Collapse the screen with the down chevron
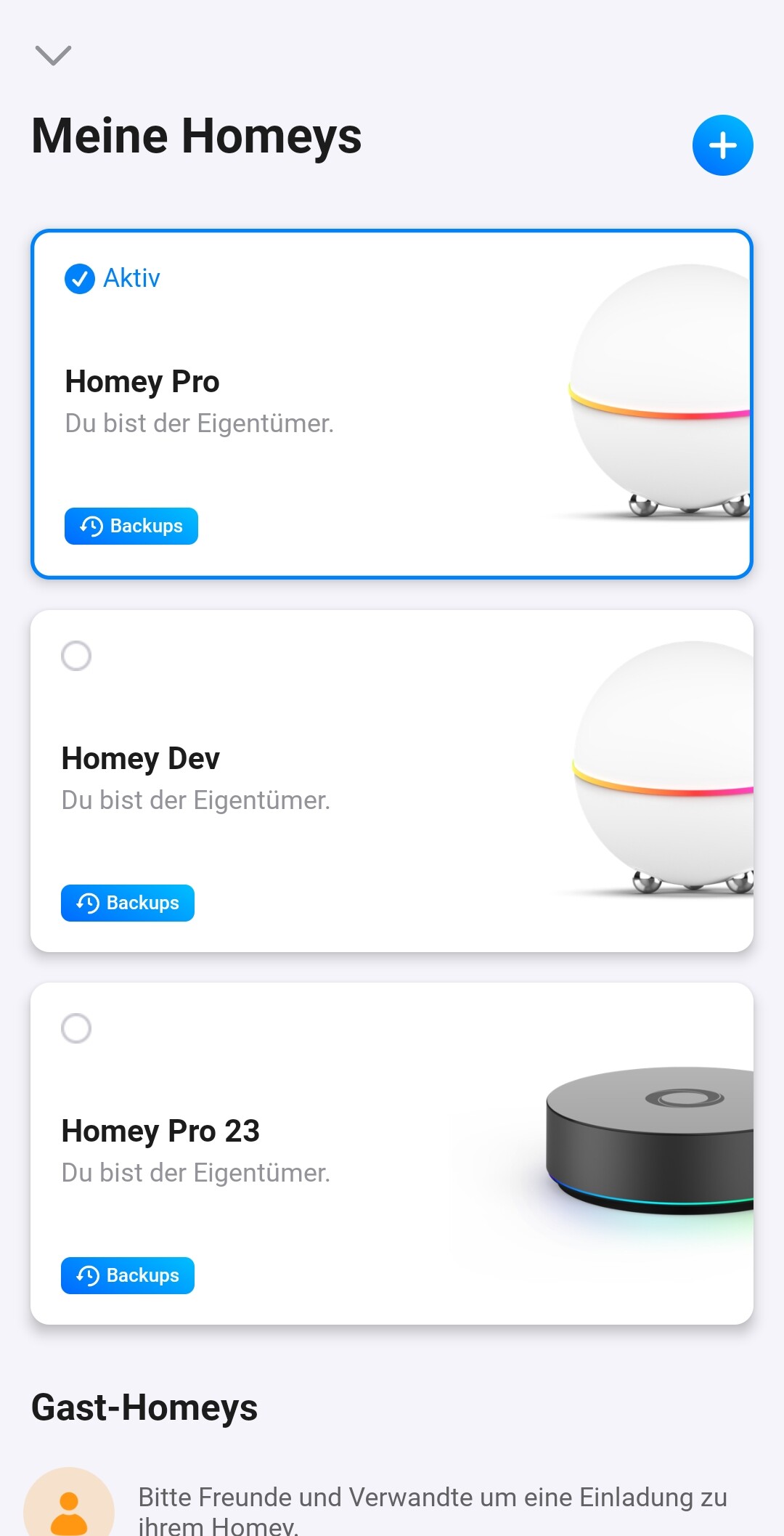 pyautogui.click(x=53, y=55)
